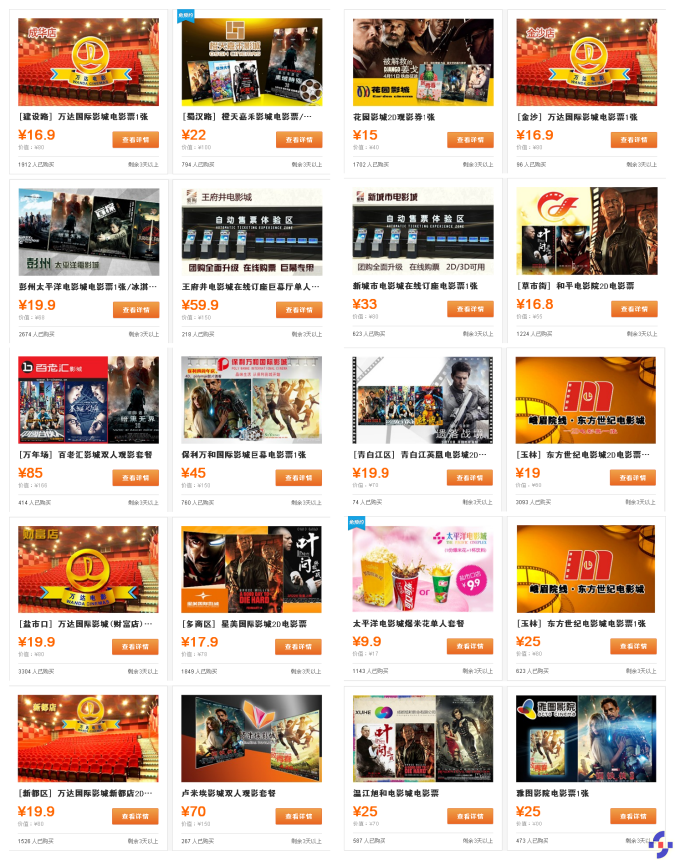
Task: Open the 百老汇影城双人观影套餐 deal image
Action: [x=88, y=400]
